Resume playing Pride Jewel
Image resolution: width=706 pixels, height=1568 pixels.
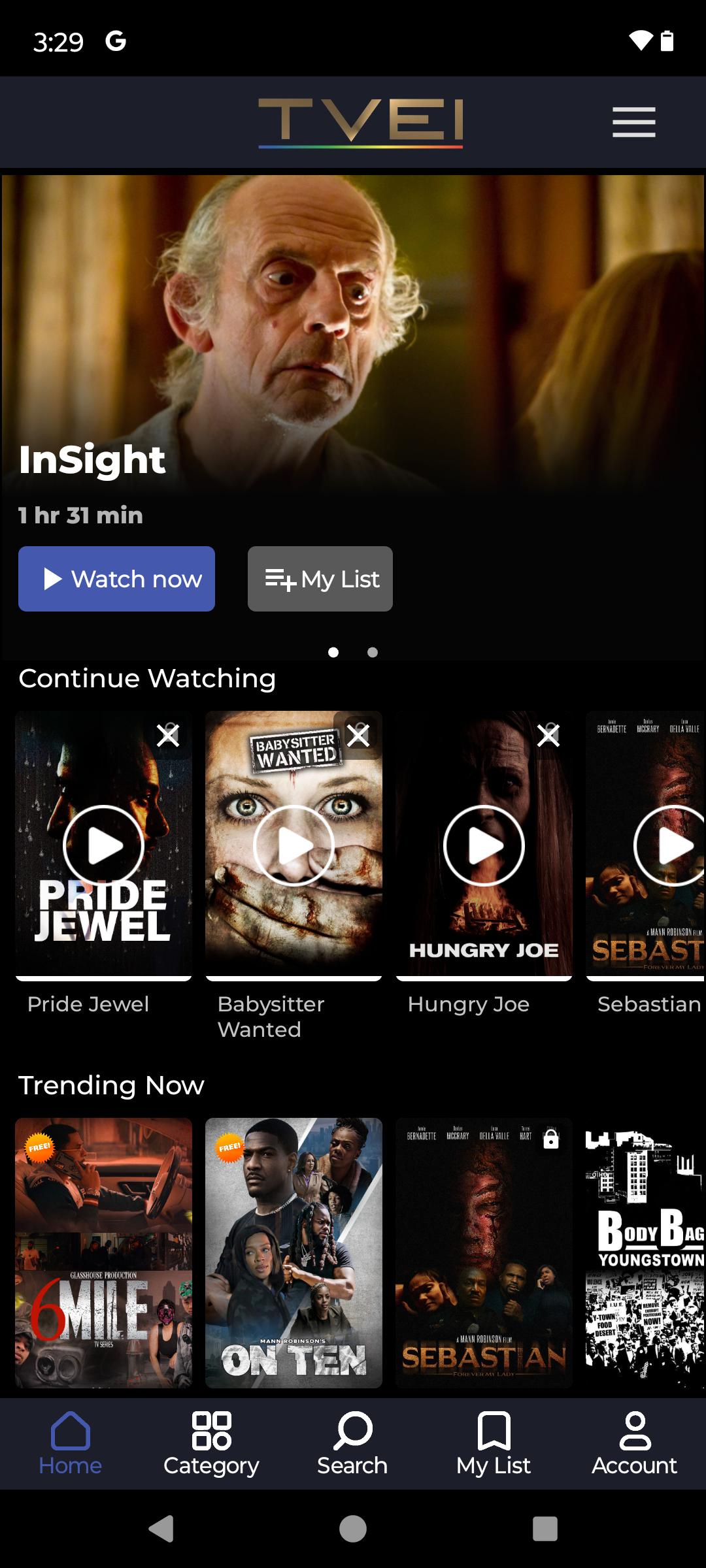[103, 845]
